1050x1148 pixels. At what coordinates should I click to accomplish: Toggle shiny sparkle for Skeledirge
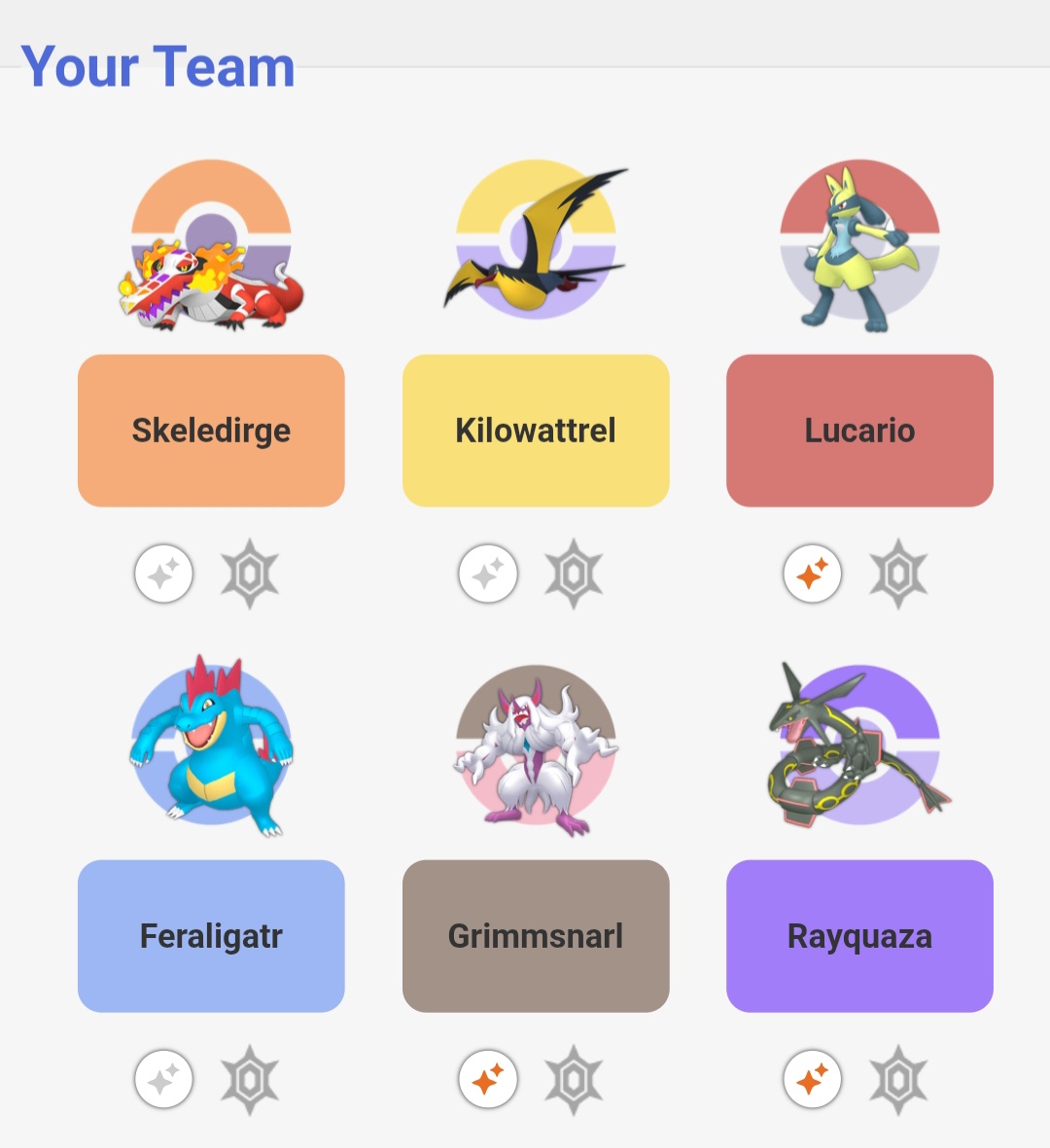click(x=163, y=574)
